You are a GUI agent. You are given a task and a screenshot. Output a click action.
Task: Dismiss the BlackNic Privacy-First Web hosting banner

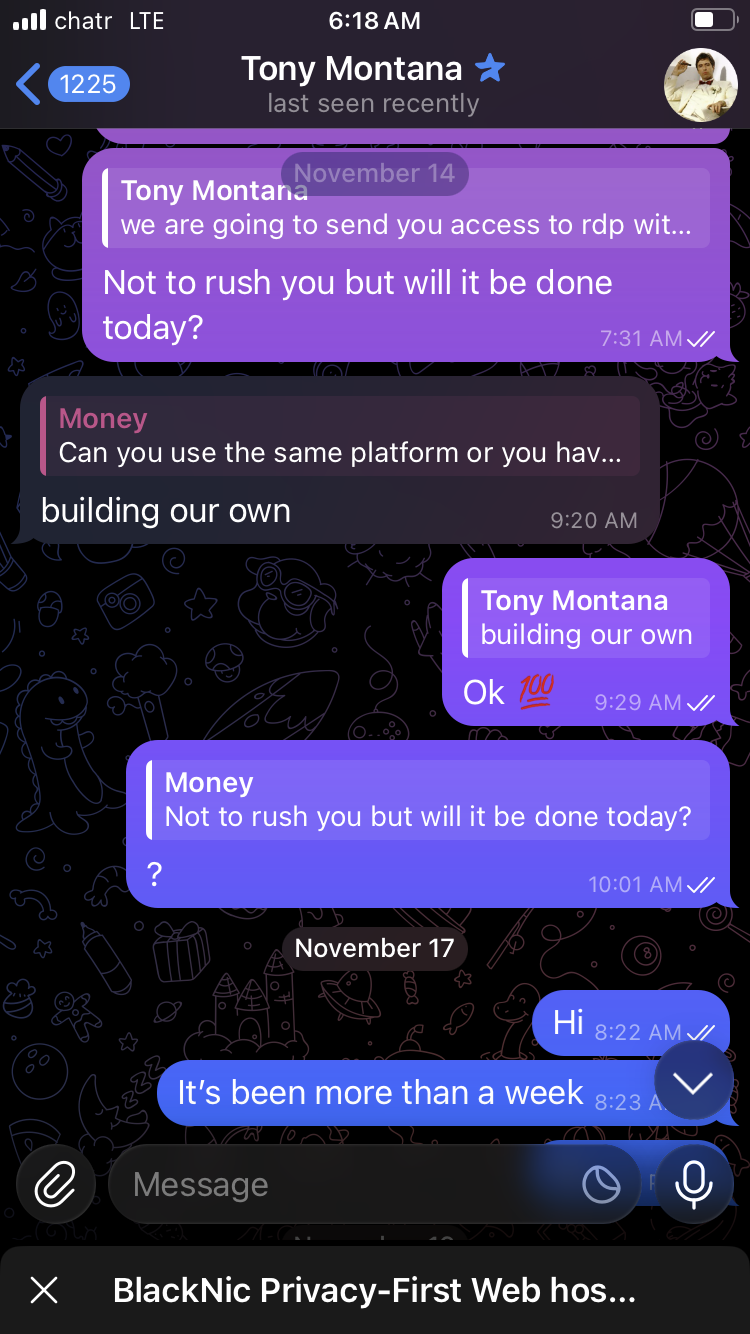[44, 1290]
